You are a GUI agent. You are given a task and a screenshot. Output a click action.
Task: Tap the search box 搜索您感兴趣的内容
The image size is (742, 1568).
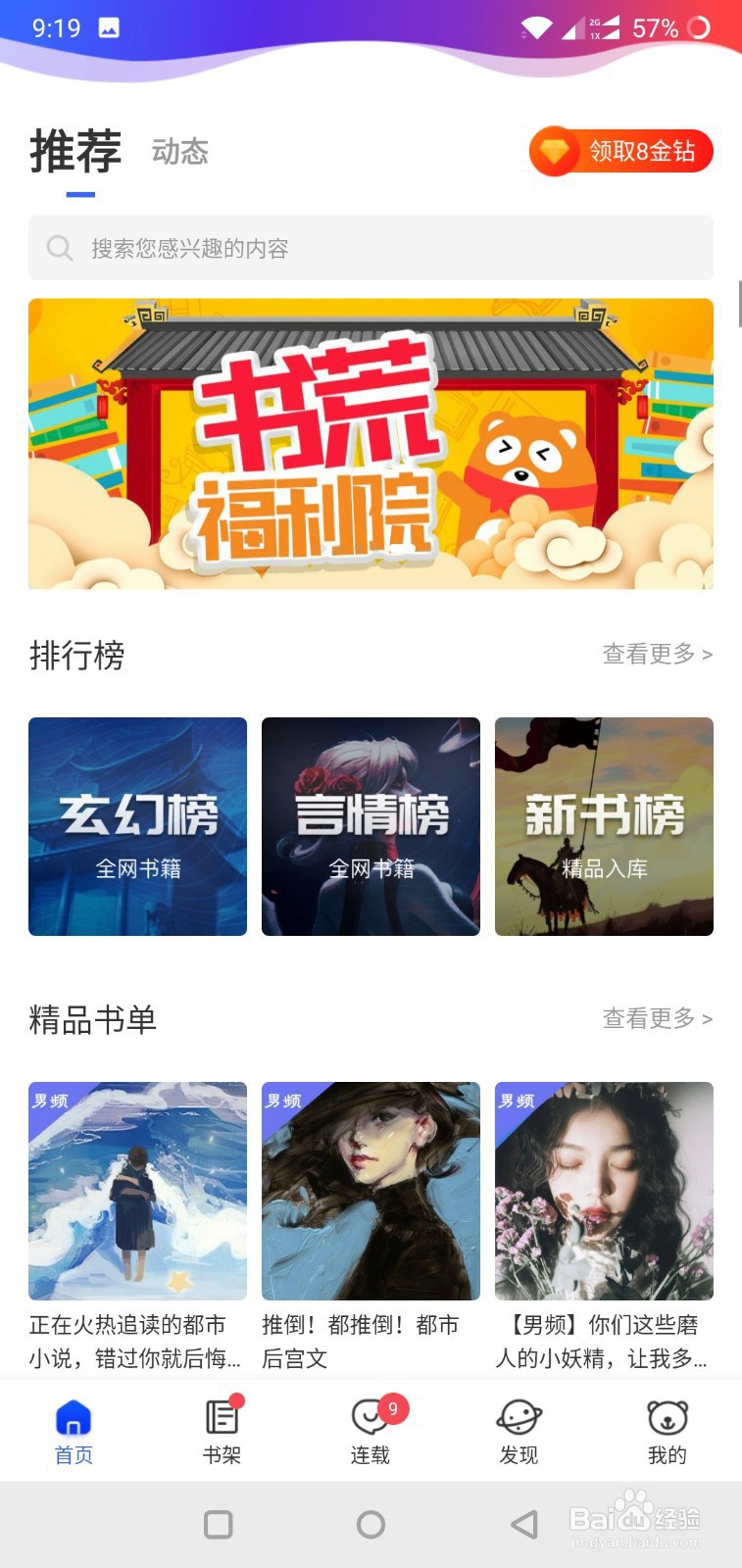click(371, 248)
